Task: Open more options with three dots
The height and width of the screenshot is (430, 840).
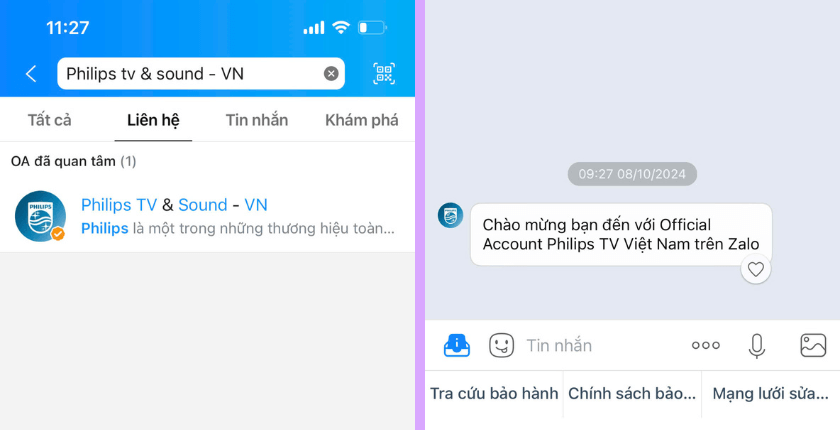Action: coord(705,345)
